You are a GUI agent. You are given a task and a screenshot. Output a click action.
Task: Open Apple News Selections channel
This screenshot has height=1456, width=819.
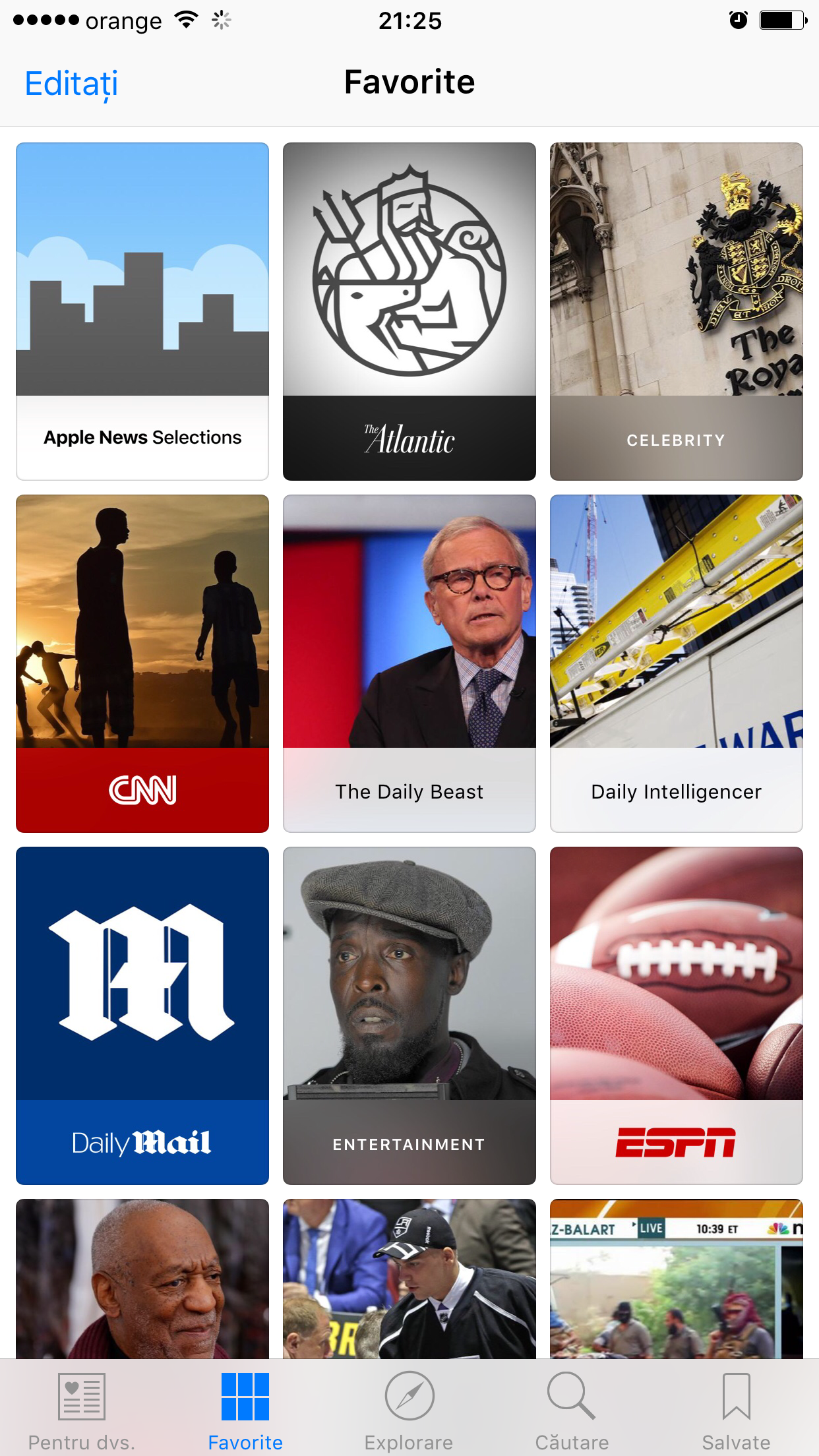pyautogui.click(x=142, y=311)
